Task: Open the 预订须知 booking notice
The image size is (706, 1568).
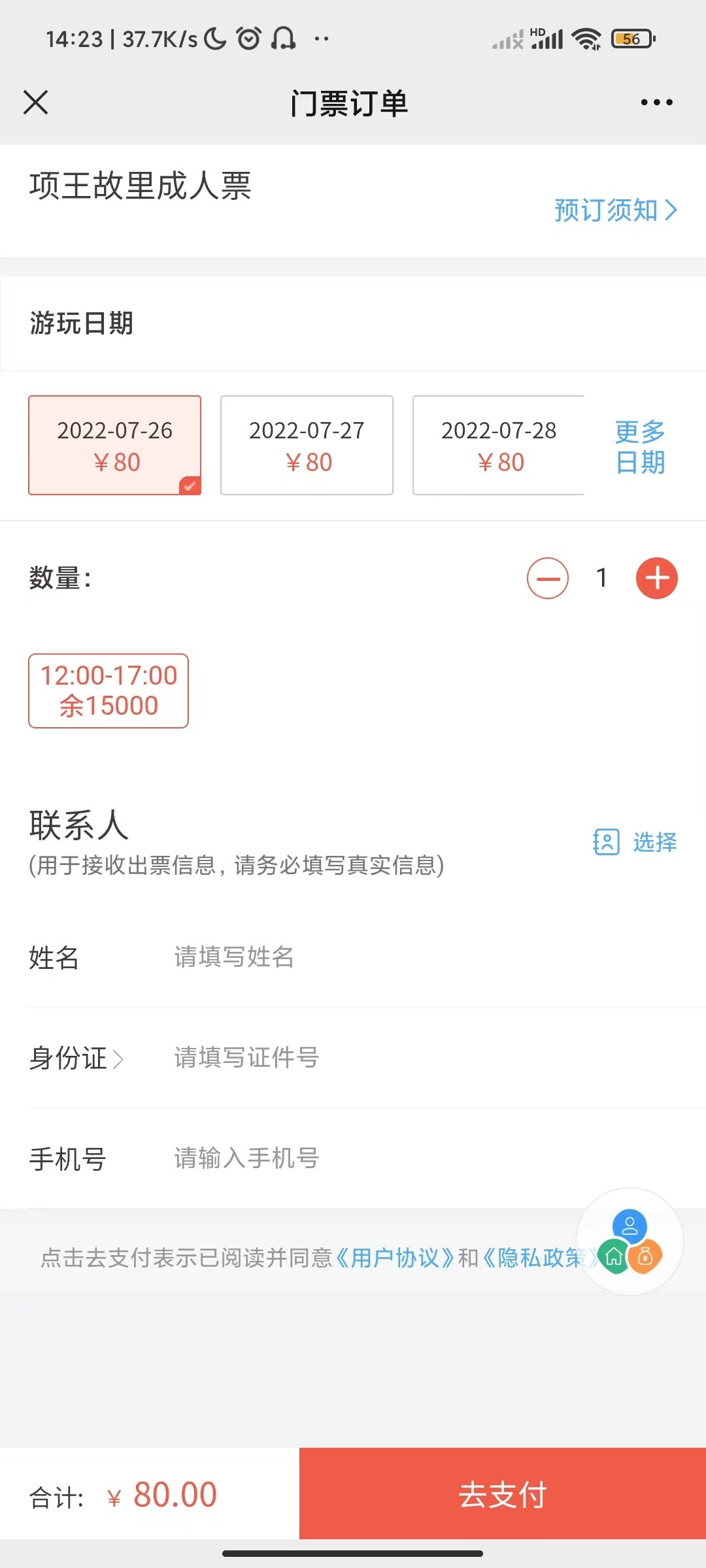Action: pos(614,210)
